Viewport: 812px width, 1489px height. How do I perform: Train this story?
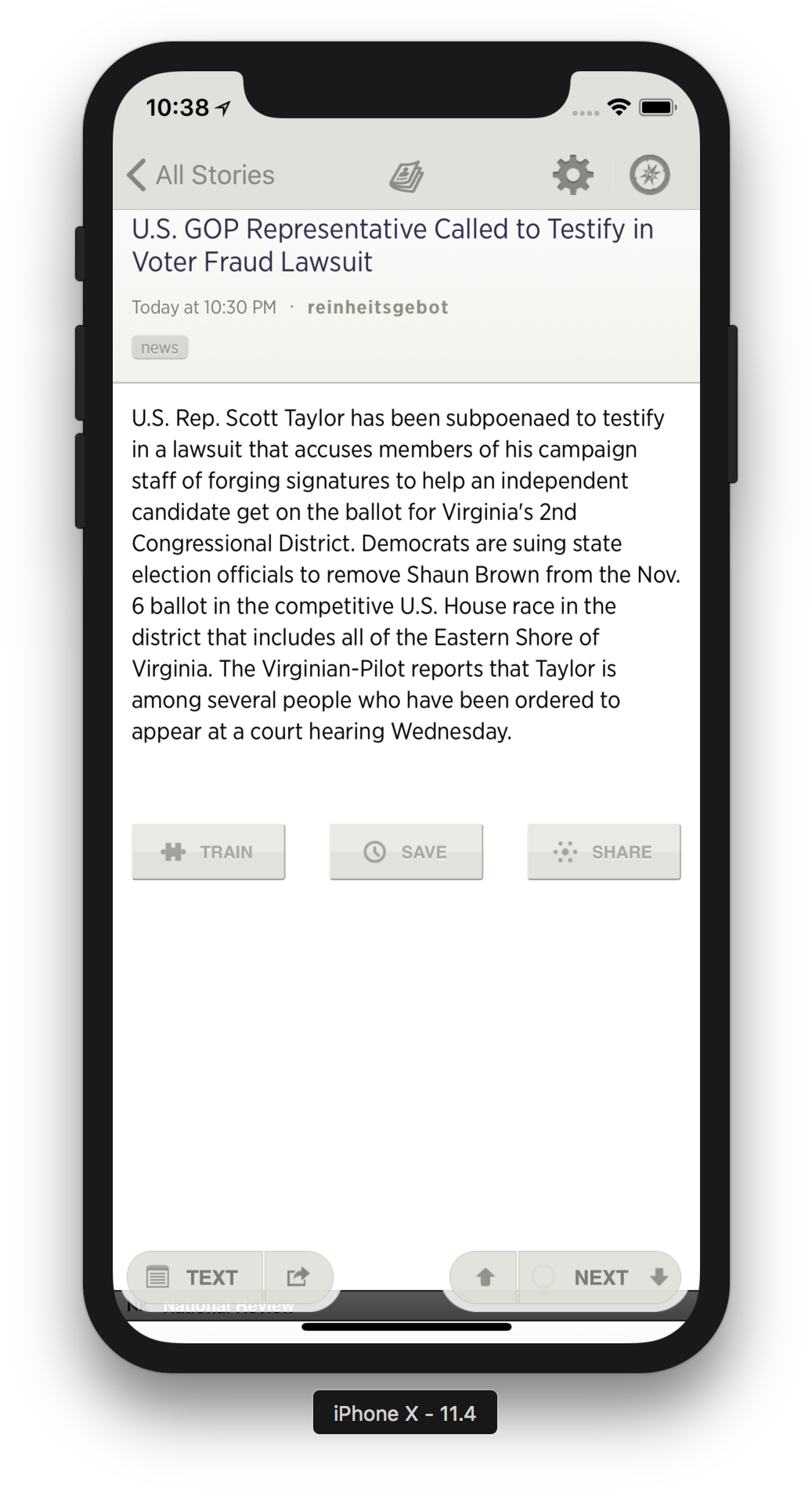[x=208, y=851]
